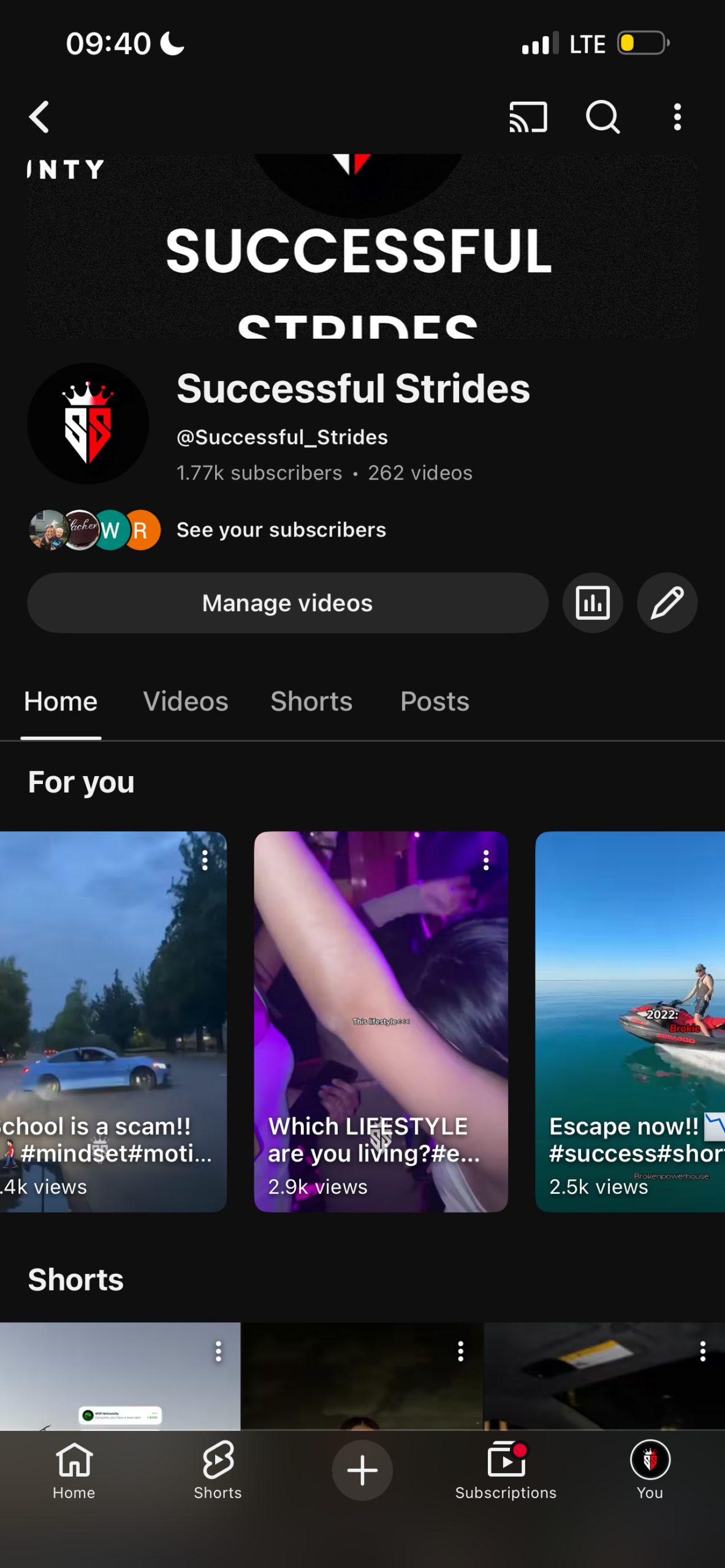This screenshot has width=725, height=1568.
Task: Create new content with the plus button
Action: 362,1470
